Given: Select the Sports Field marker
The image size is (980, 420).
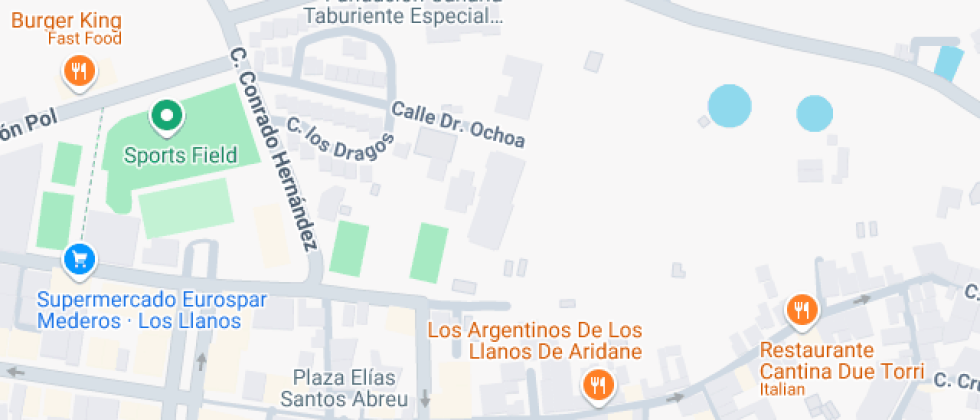Looking at the screenshot, I should (x=167, y=116).
